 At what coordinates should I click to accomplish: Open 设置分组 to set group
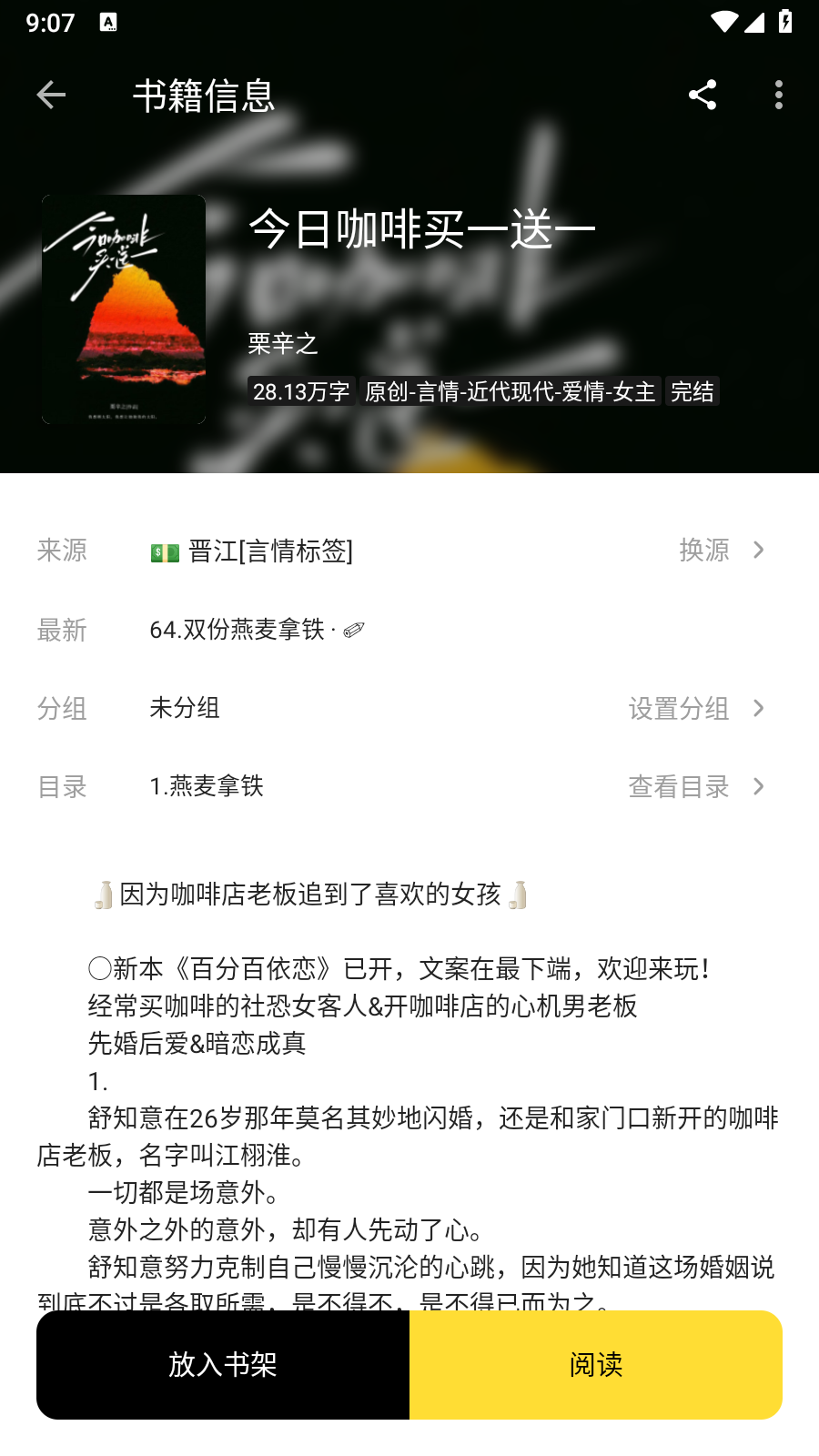[x=696, y=708]
